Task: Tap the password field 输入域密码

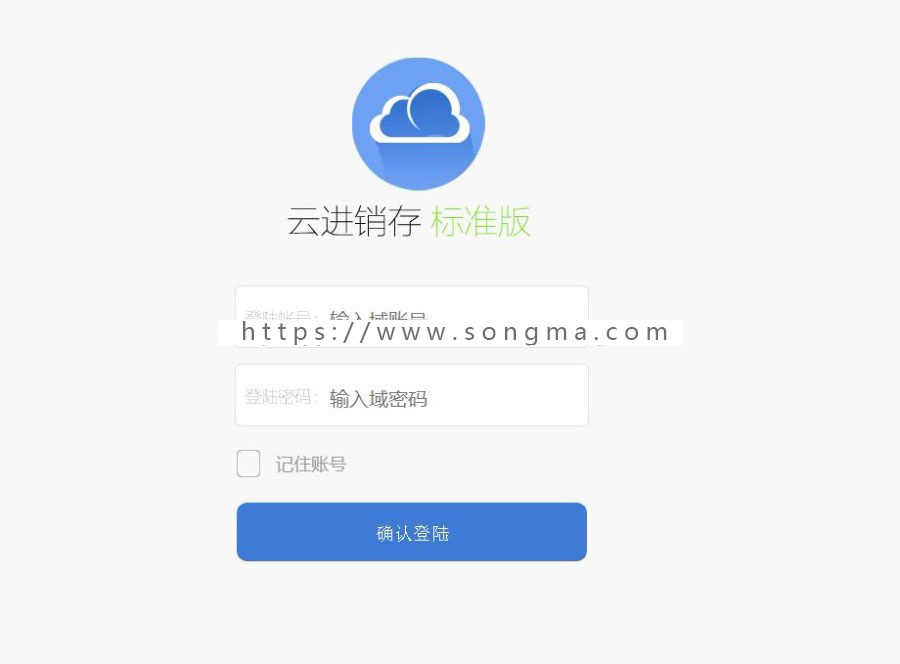Action: tap(450, 398)
